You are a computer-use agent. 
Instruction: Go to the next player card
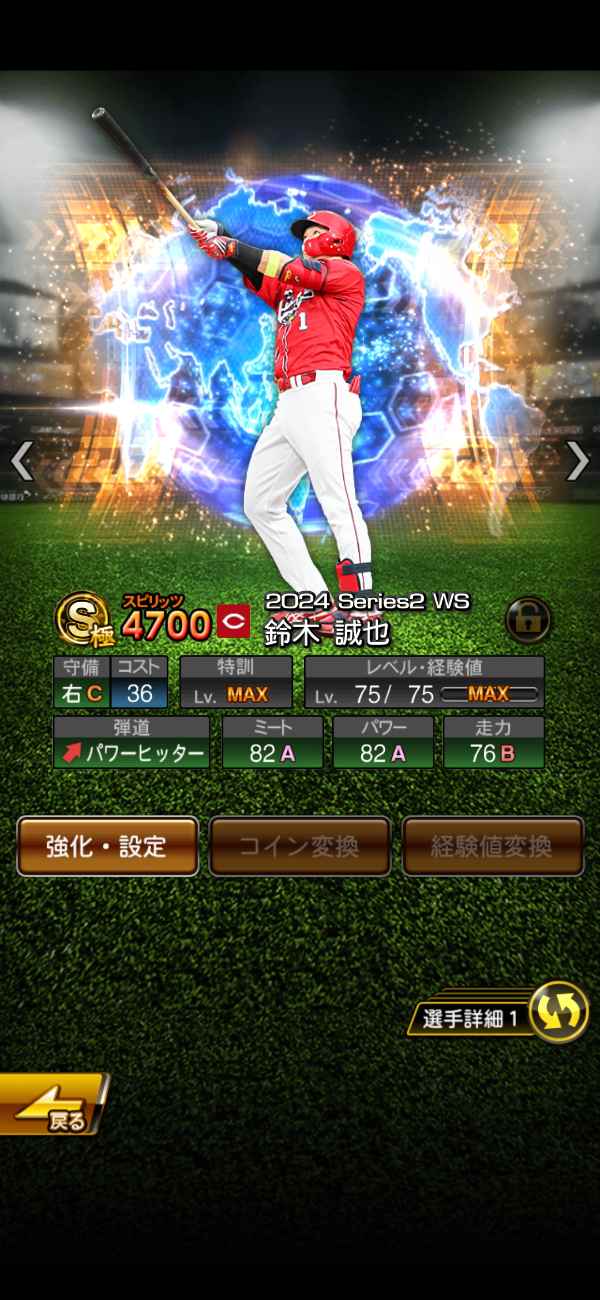[x=578, y=461]
